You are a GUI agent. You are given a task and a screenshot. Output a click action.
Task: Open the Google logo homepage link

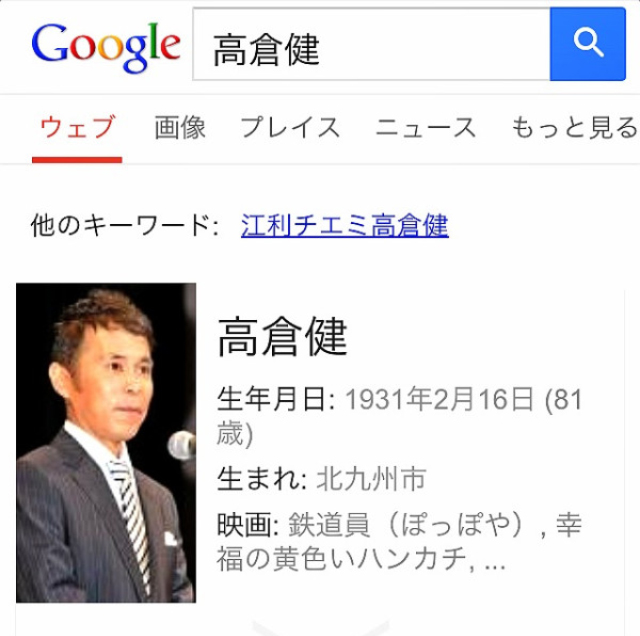coord(105,47)
